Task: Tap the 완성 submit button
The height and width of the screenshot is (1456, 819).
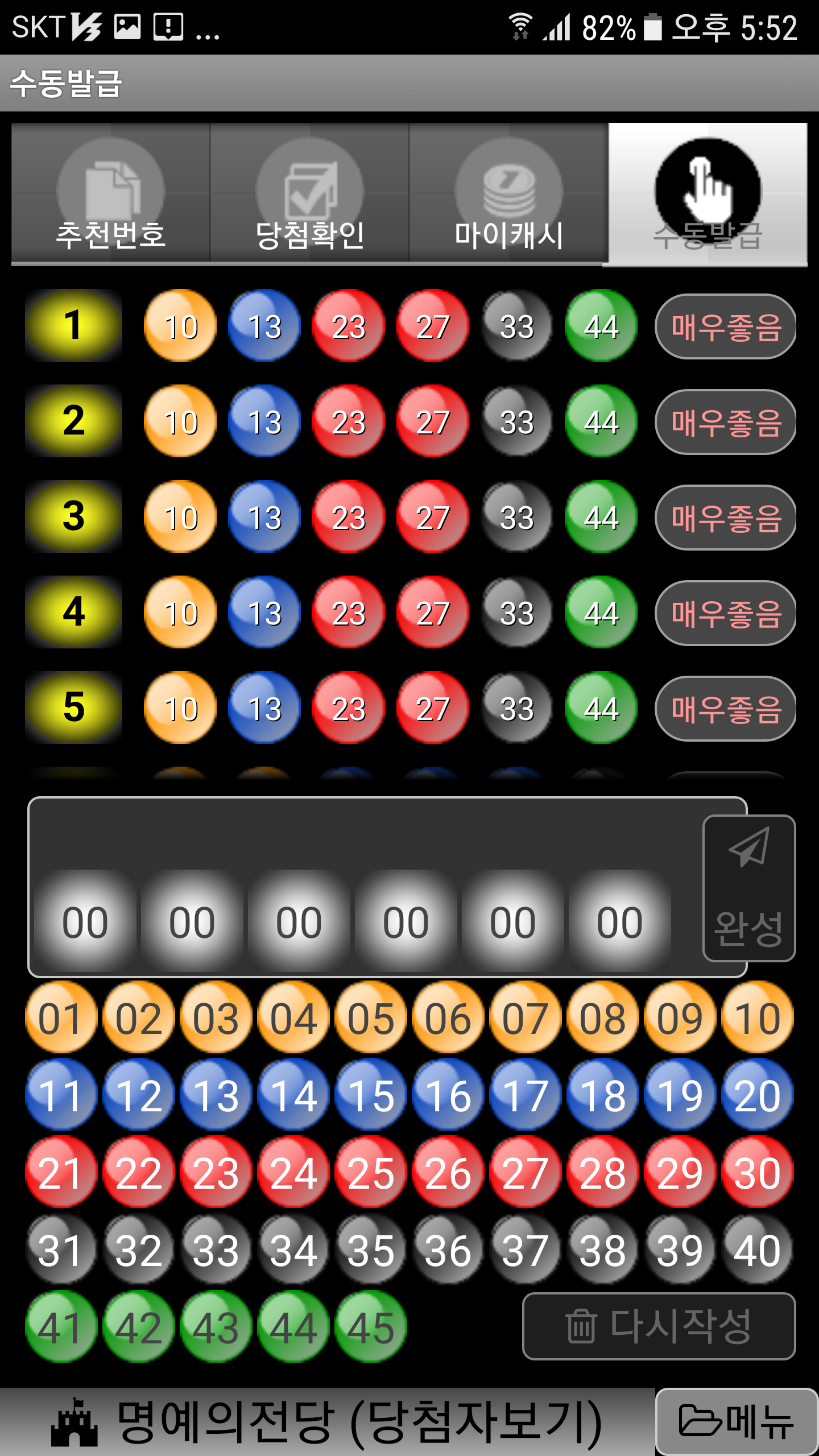Action: 748,888
